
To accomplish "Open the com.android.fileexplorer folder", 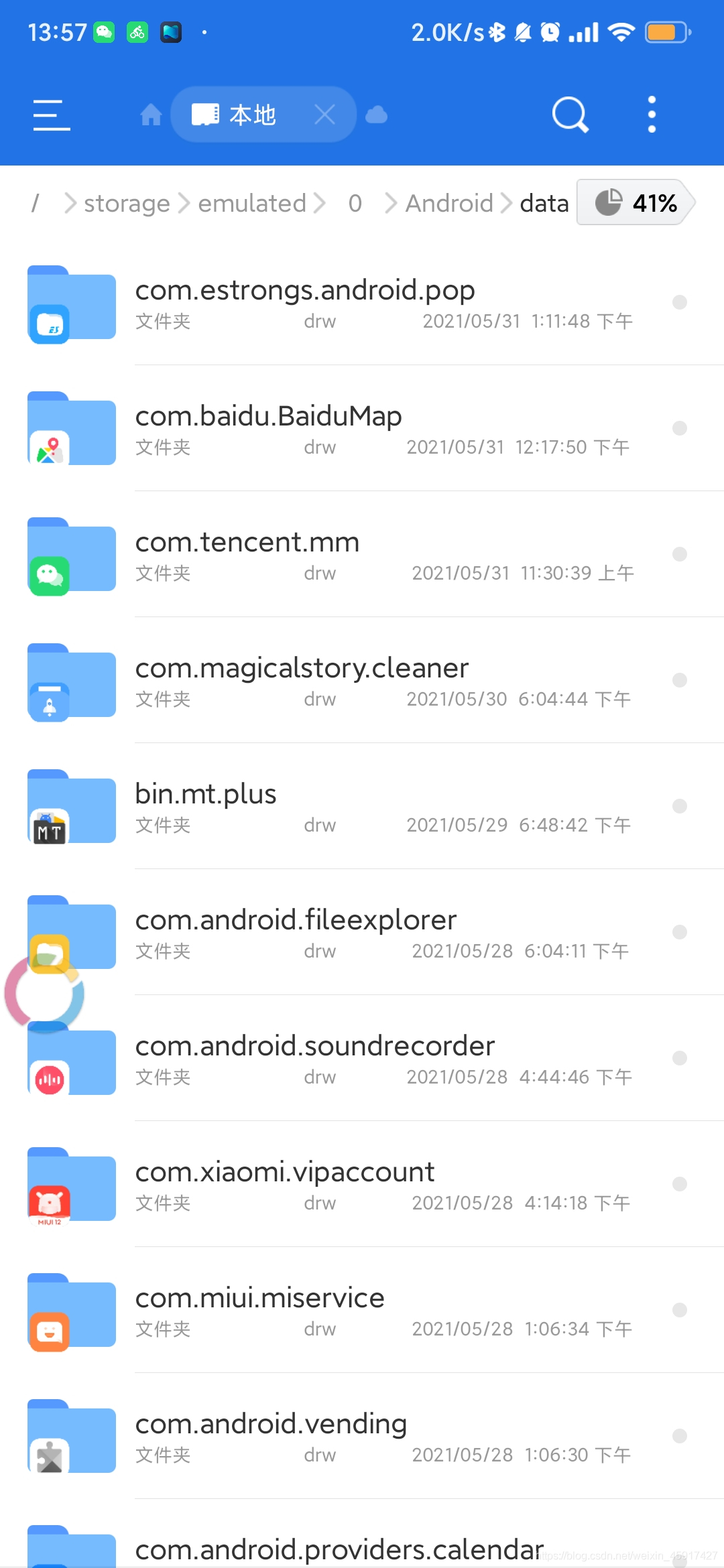I will coord(362,933).
